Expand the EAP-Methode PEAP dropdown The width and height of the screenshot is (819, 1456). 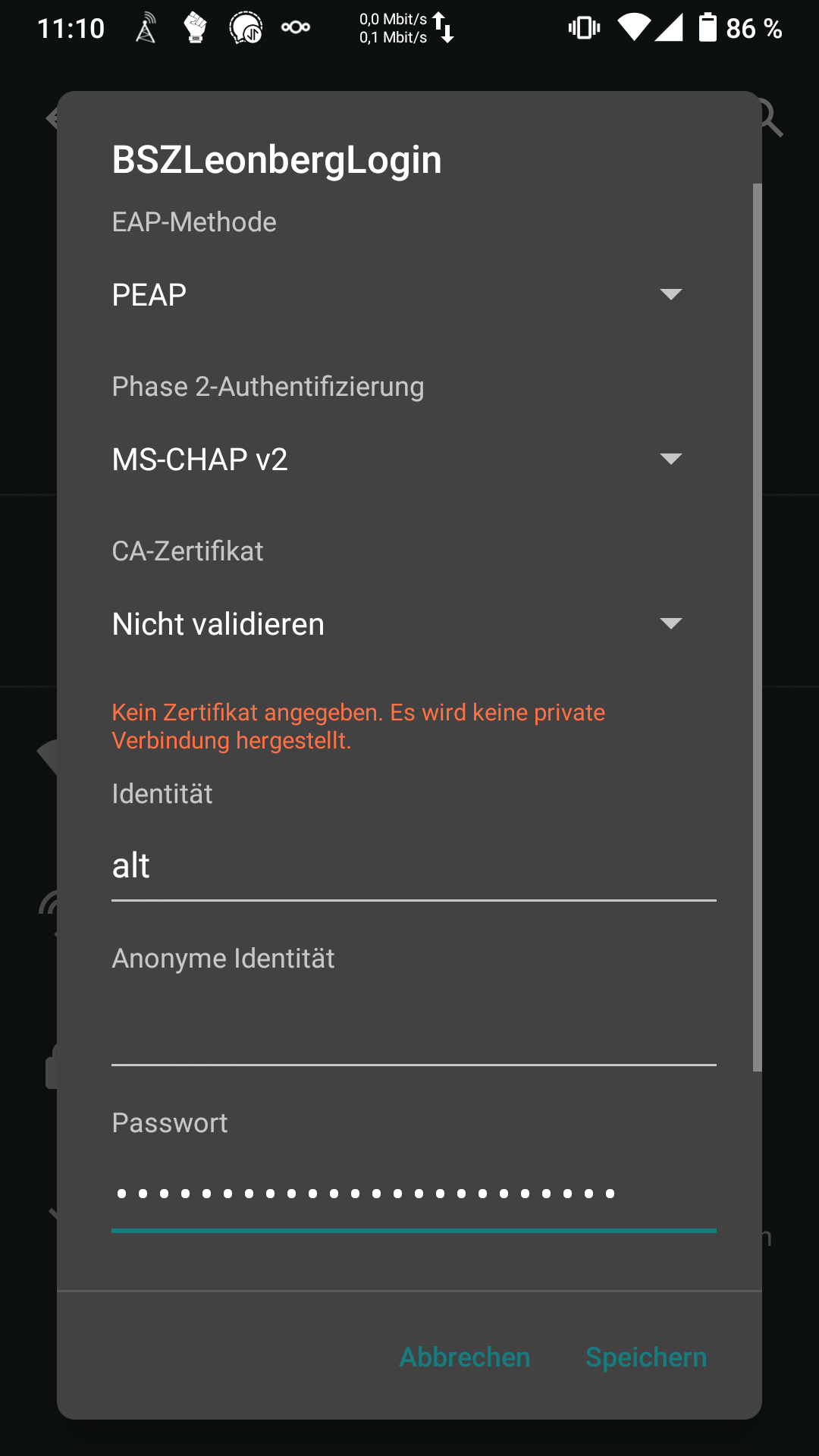click(397, 294)
